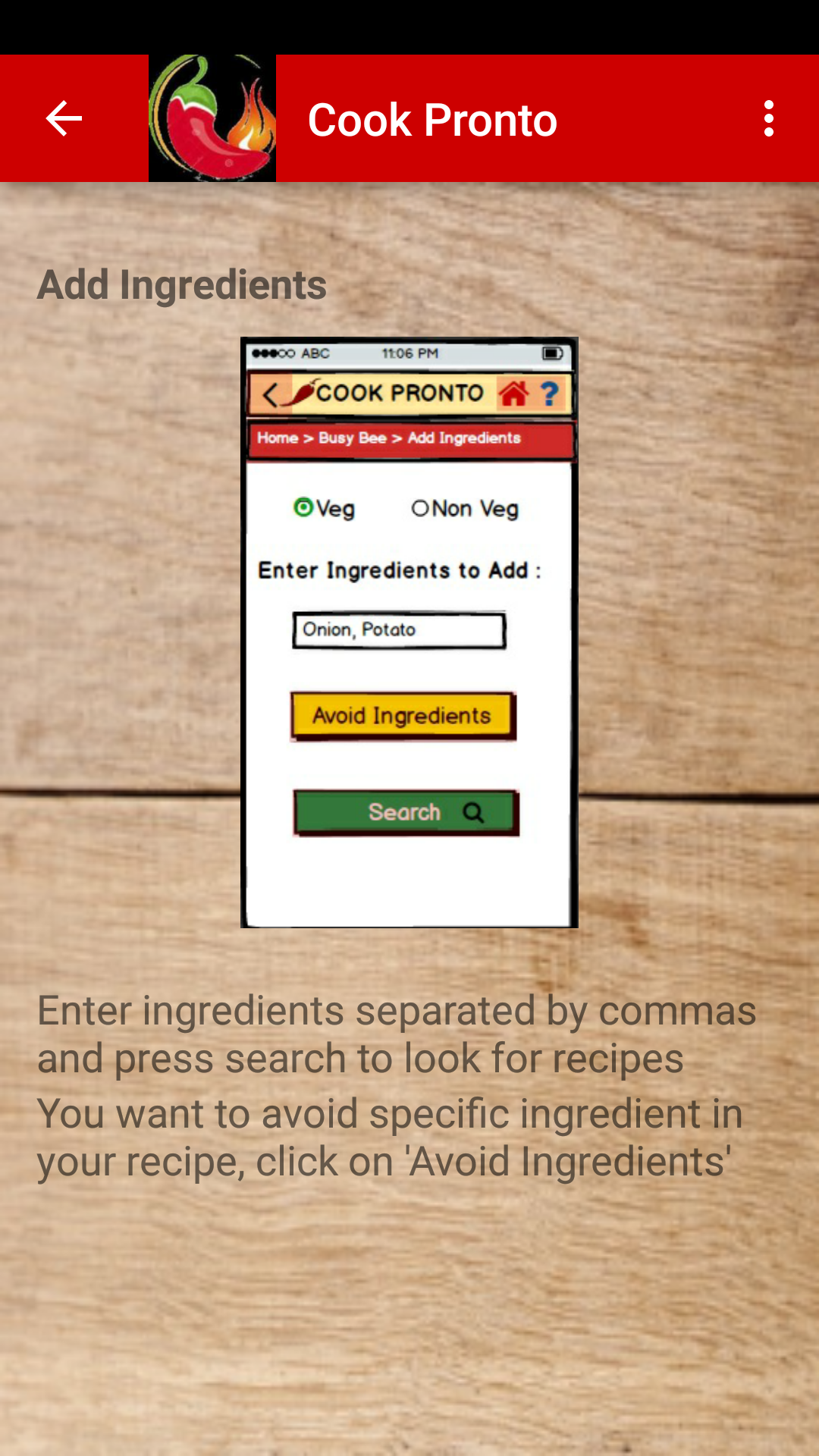The image size is (819, 1456).
Task: Open the overflow menu
Action: pyautogui.click(x=768, y=118)
